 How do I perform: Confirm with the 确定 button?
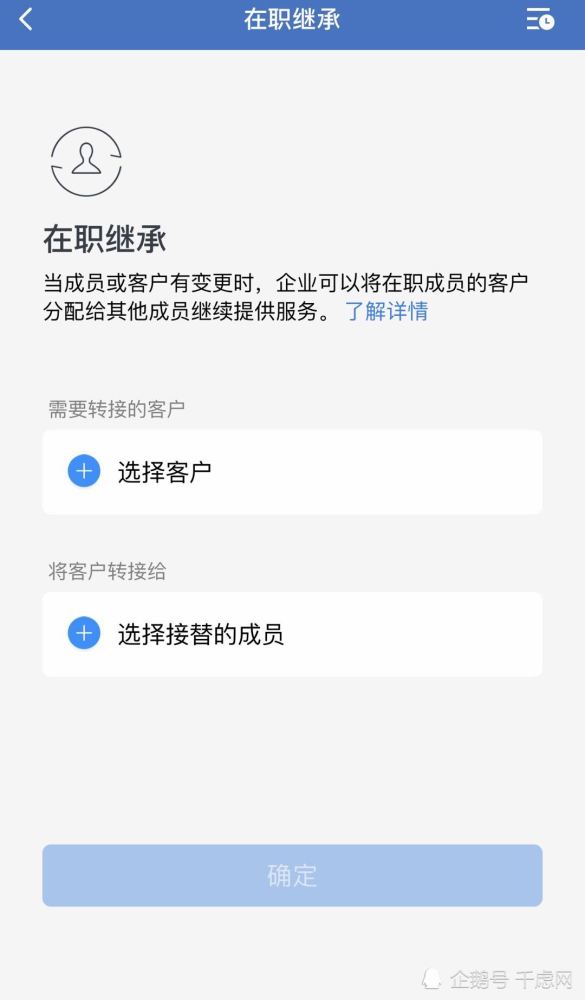[x=292, y=876]
